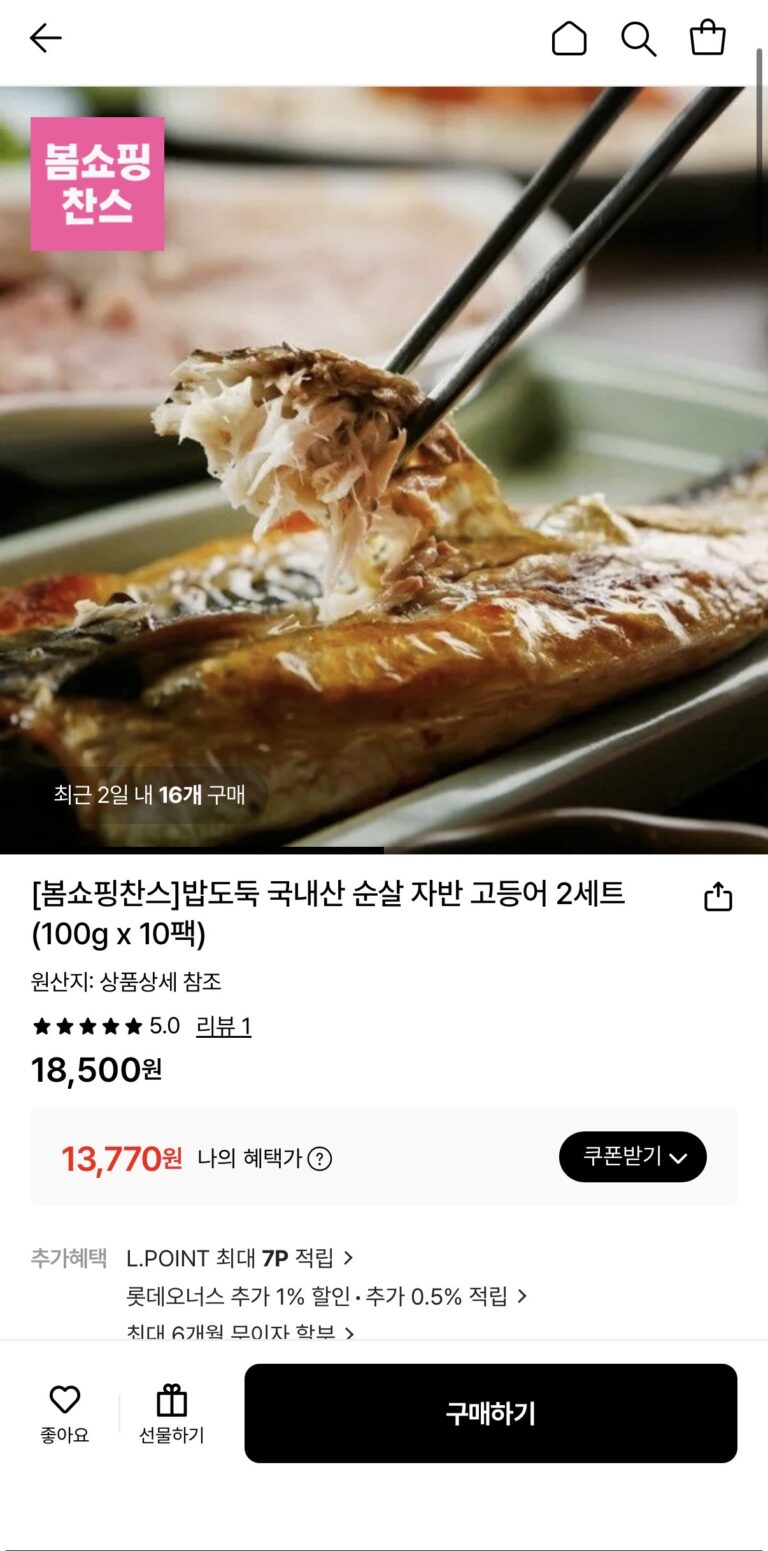
Task: Open the home icon in the top bar
Action: coord(569,39)
